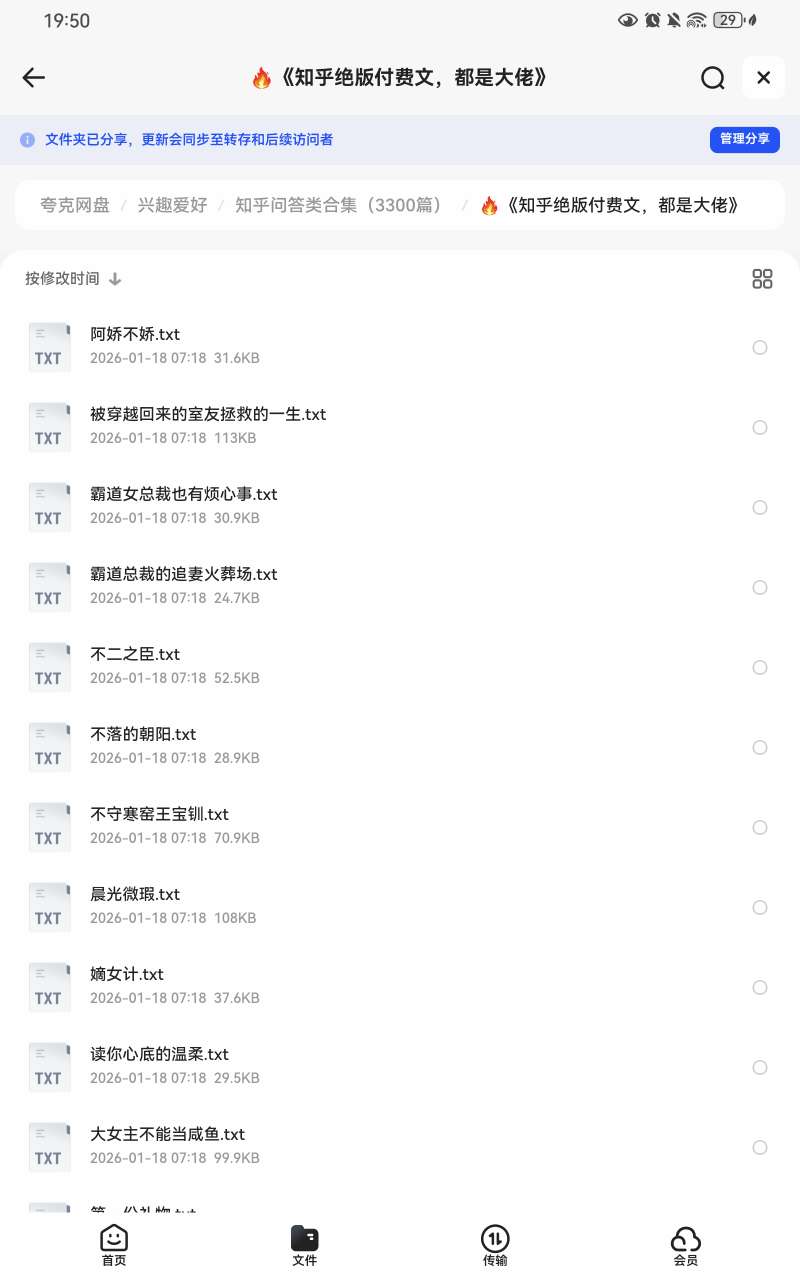This screenshot has width=800, height=1280.
Task: Select the circle next to 被穿越回来的室友拯救的一生.txt
Action: coord(760,427)
